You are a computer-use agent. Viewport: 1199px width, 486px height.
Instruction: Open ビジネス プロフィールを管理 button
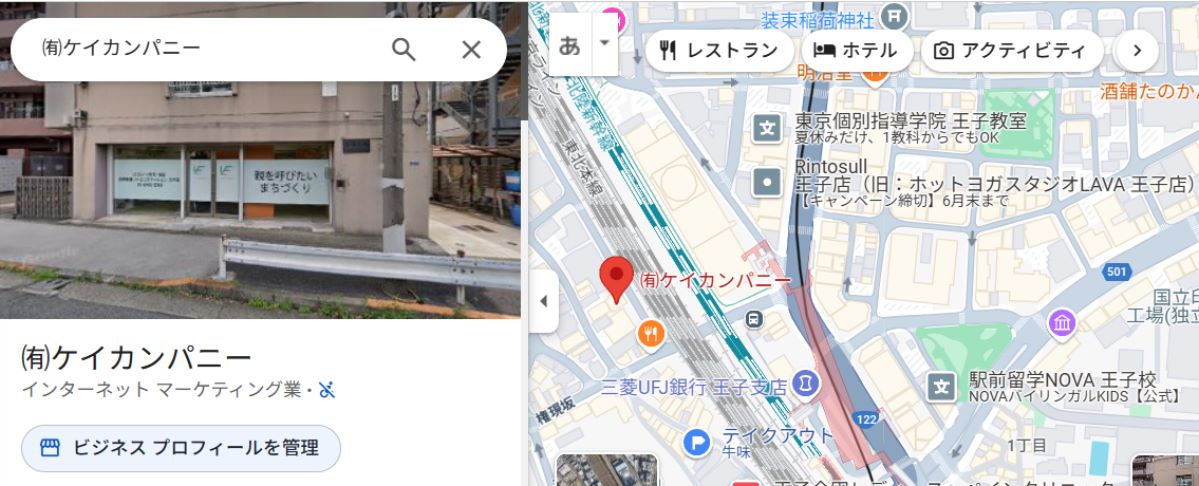181,447
